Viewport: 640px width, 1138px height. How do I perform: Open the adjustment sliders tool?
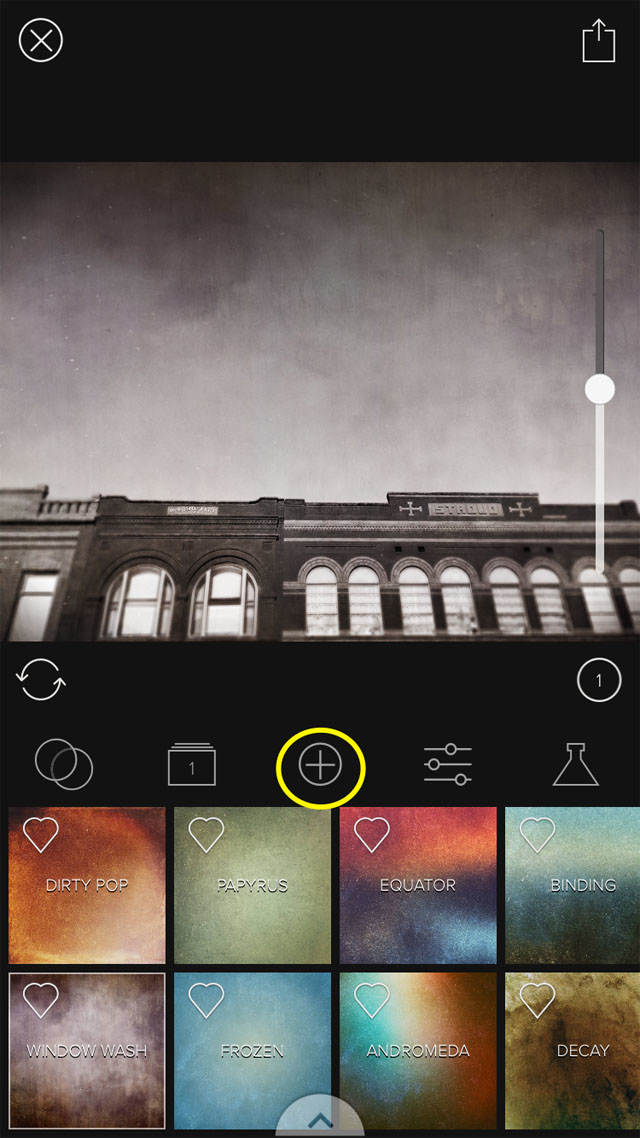pyautogui.click(x=448, y=764)
